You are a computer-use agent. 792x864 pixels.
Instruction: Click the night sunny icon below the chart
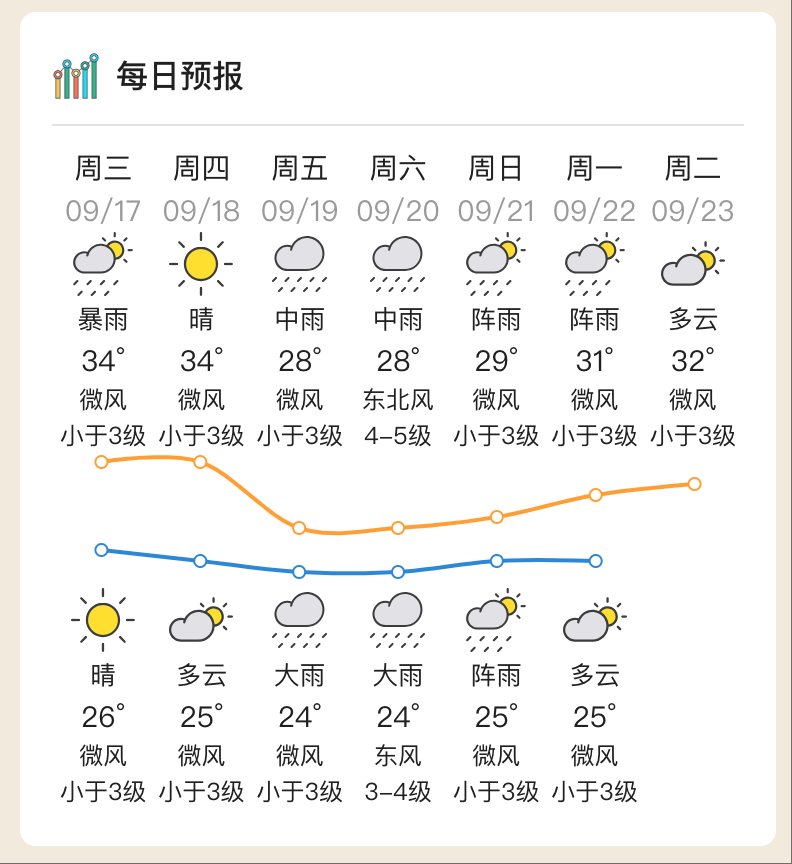coord(100,621)
